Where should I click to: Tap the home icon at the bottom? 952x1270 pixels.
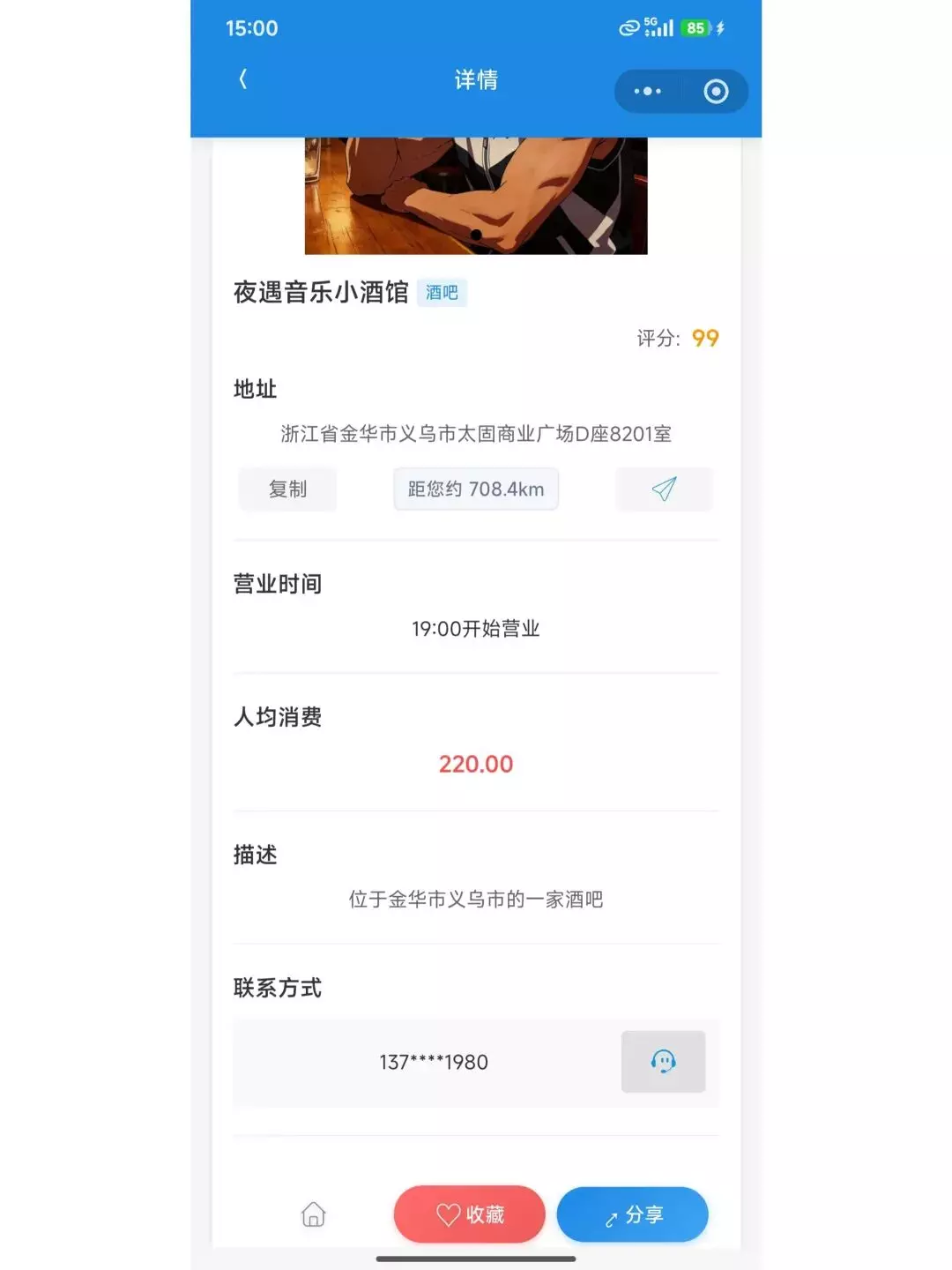click(314, 1214)
